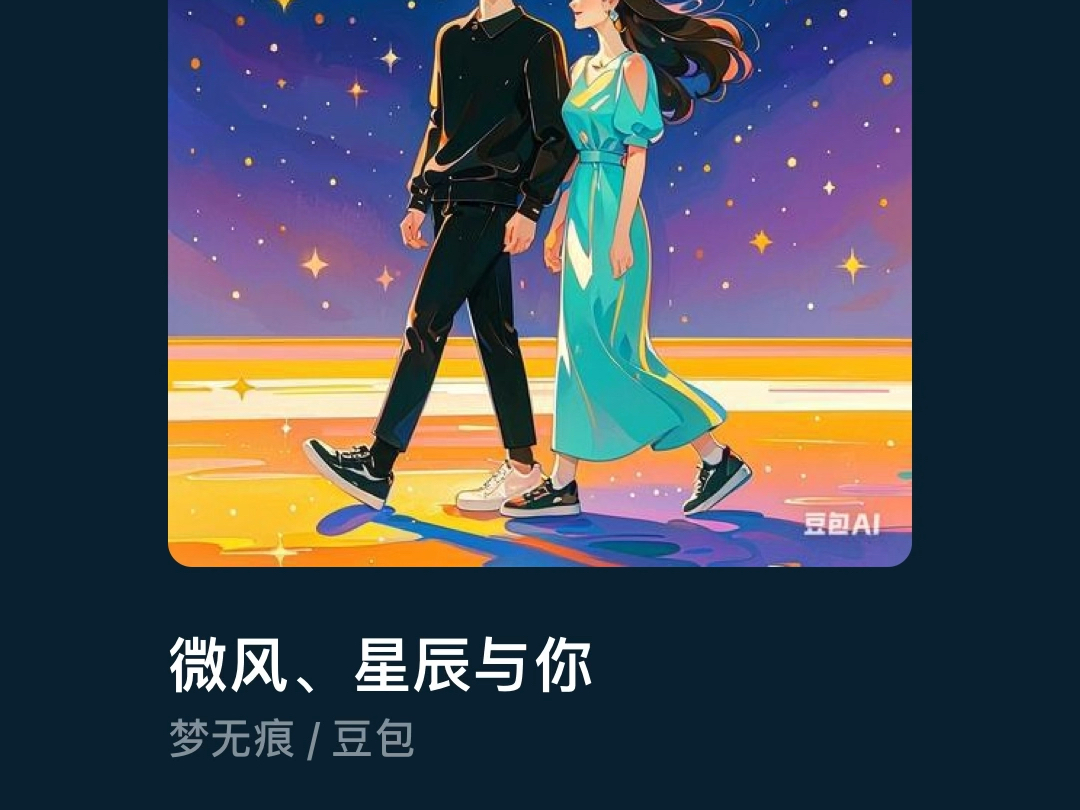Tap the album cover artwork
Screen dimensions: 1080x810
pyautogui.click(x=540, y=282)
